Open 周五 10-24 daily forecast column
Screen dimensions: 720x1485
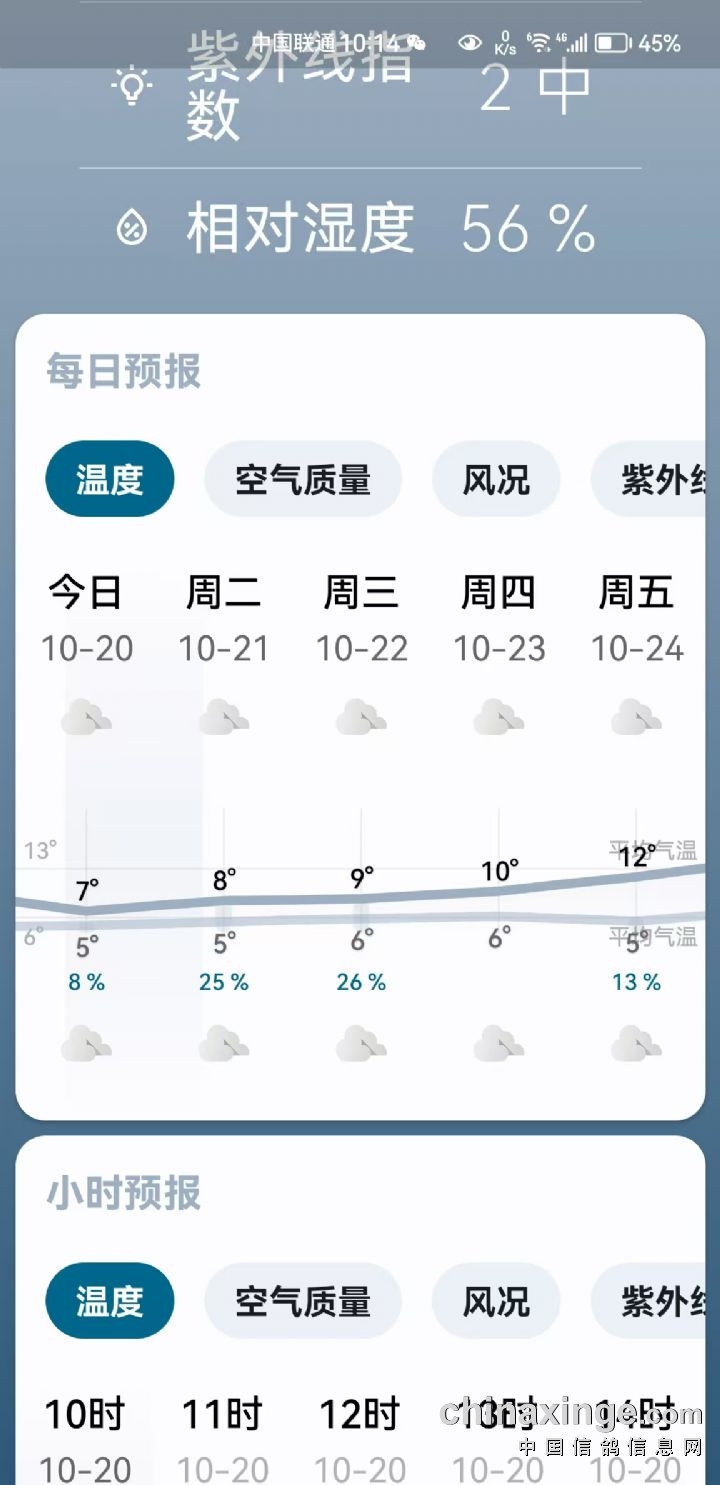click(636, 620)
